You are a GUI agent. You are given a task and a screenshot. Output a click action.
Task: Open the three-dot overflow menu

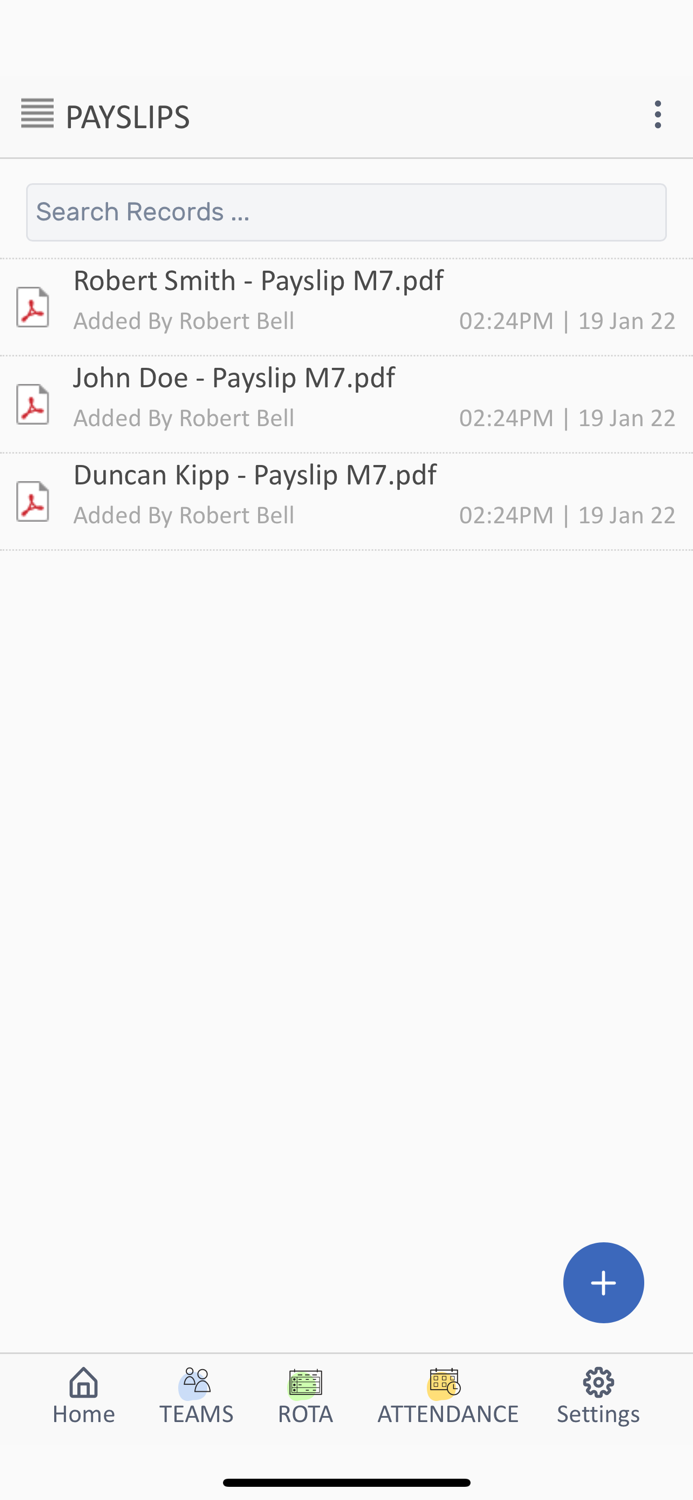click(657, 115)
